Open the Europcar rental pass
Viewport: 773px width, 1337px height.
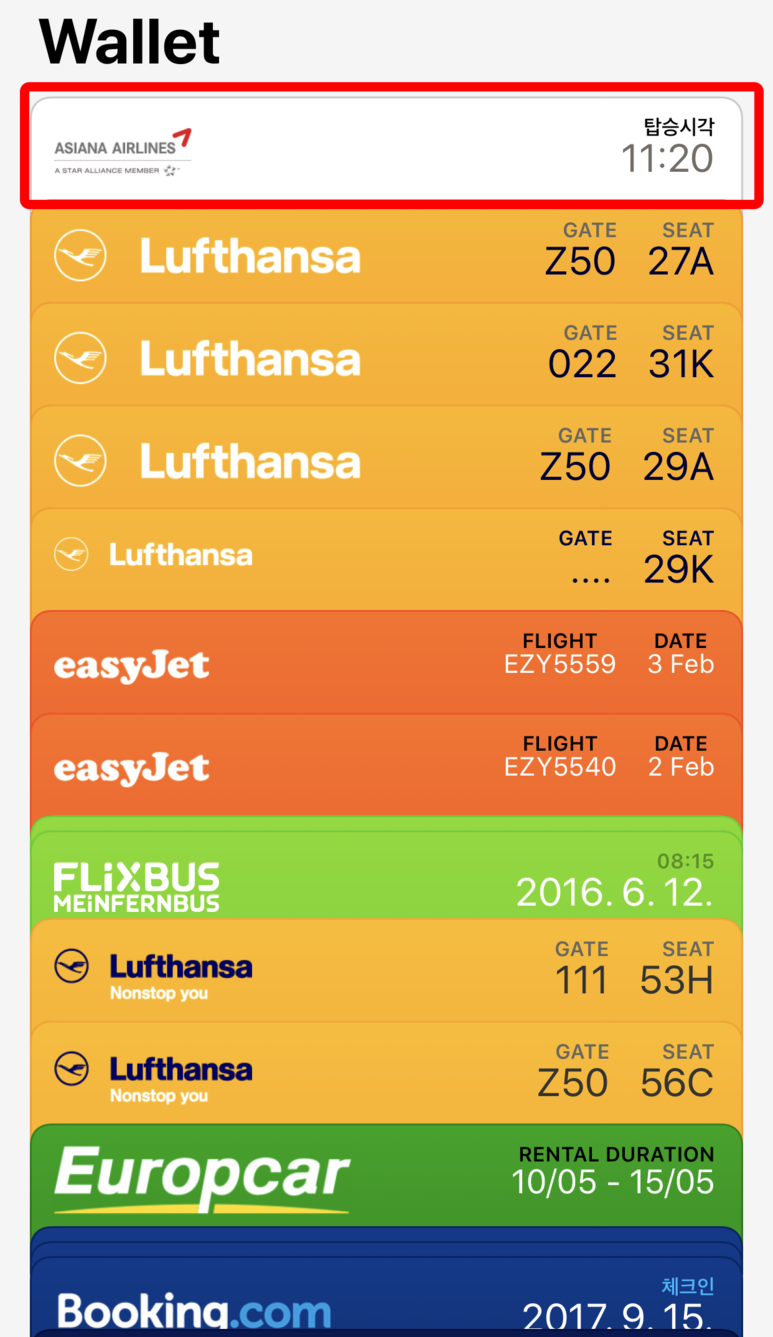386,1176
